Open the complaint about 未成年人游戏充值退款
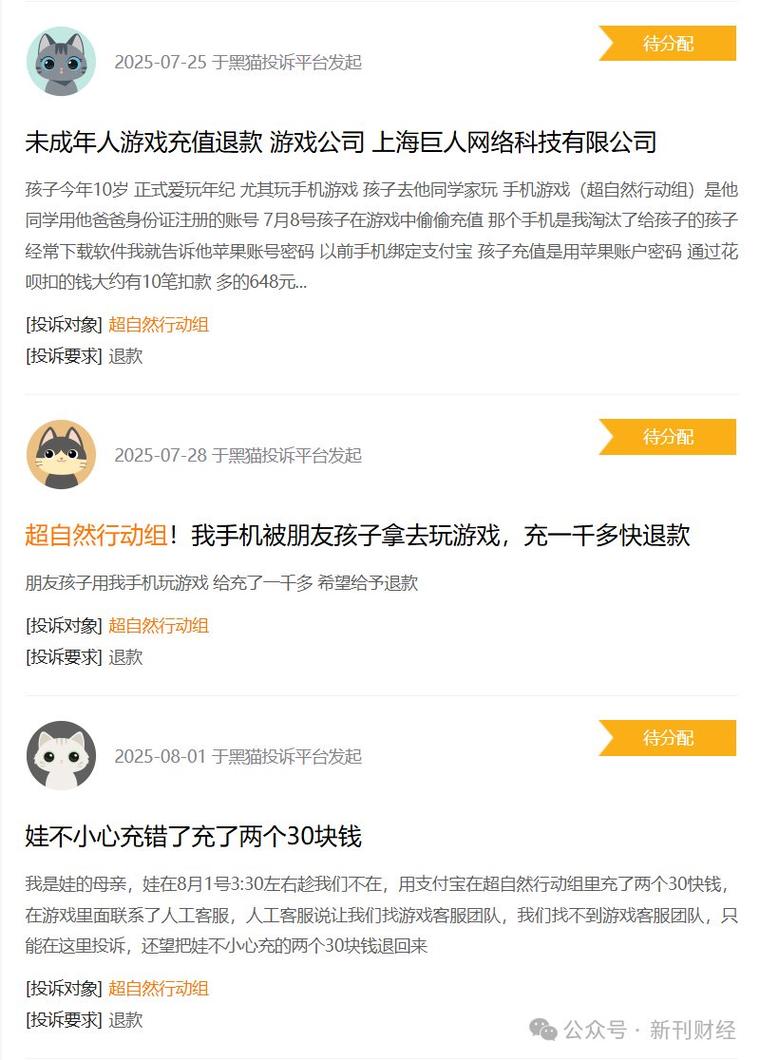The image size is (760, 1060). pos(340,142)
